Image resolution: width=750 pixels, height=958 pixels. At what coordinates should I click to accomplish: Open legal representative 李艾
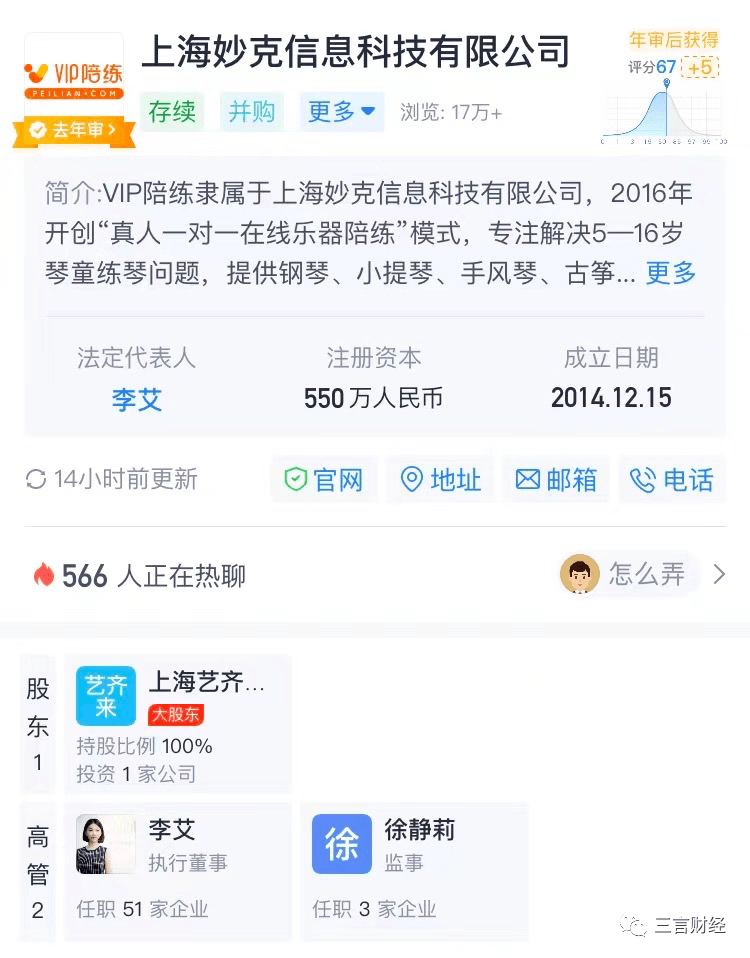[136, 399]
